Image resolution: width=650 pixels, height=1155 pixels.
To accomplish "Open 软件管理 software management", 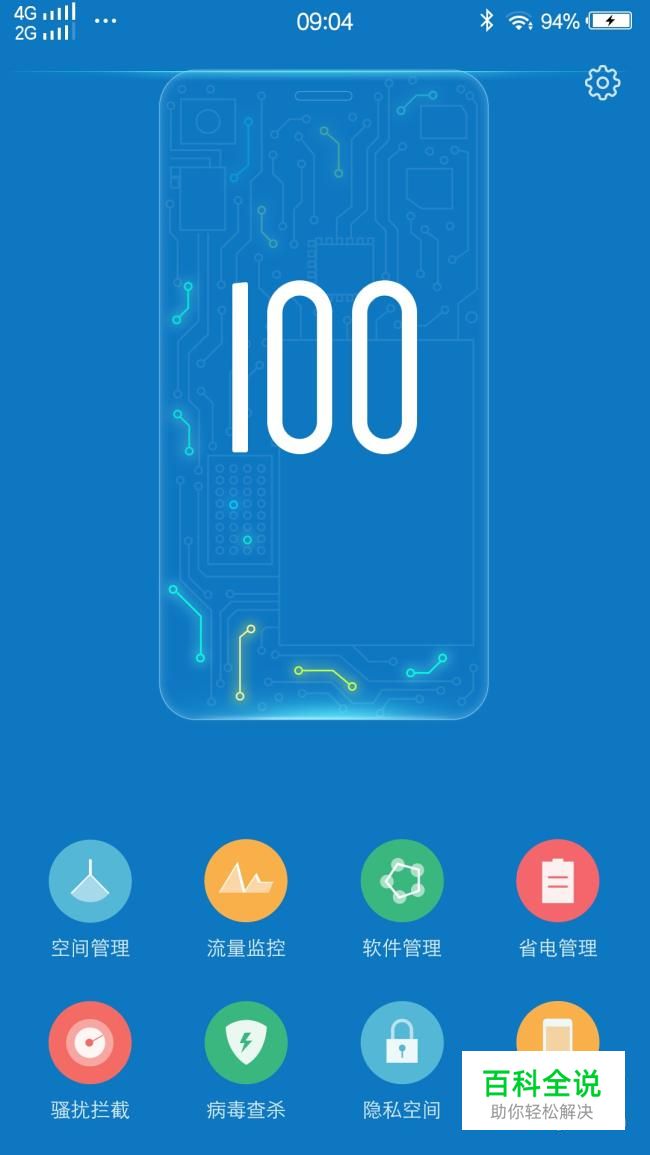I will pos(402,881).
